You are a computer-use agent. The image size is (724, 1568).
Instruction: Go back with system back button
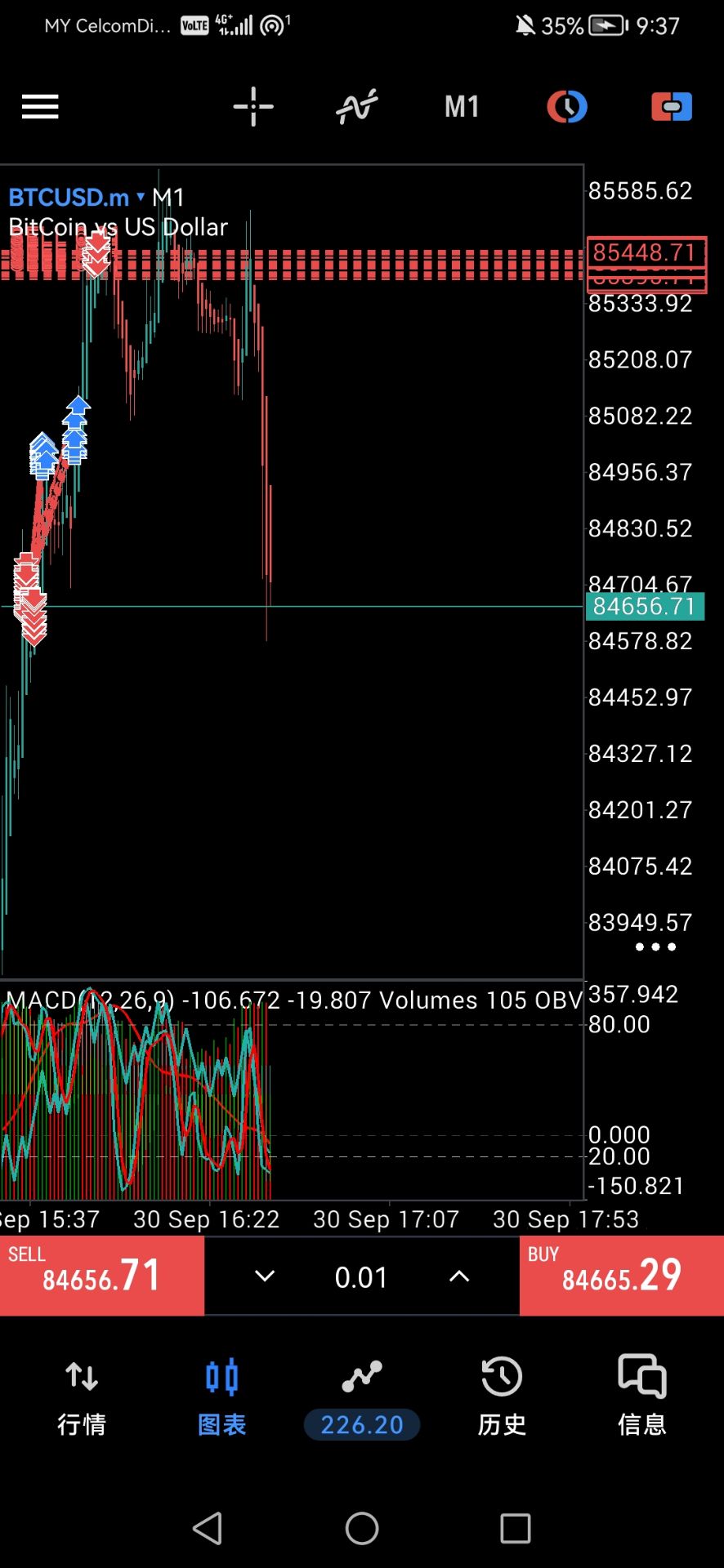pos(208,1528)
